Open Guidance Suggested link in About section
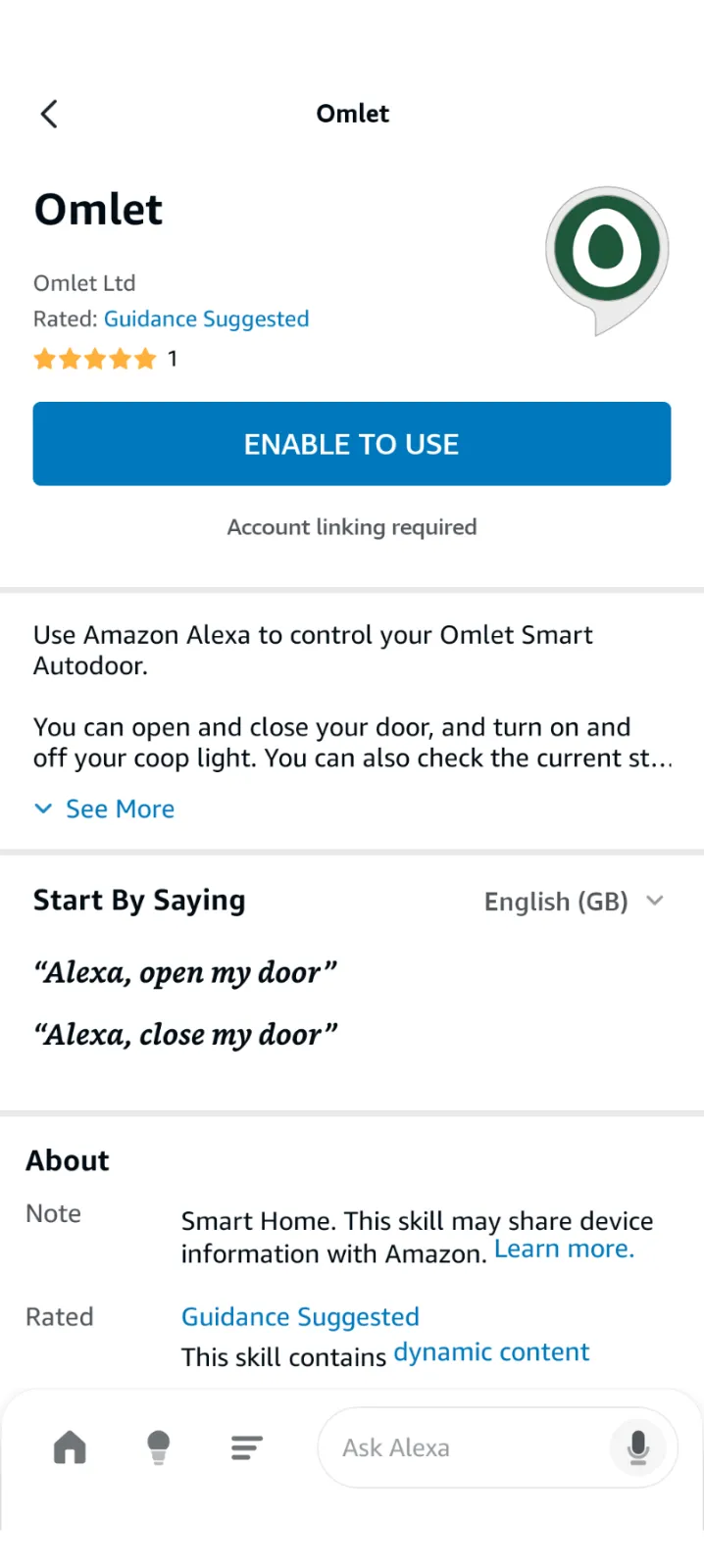The image size is (704, 1568). pyautogui.click(x=300, y=1316)
